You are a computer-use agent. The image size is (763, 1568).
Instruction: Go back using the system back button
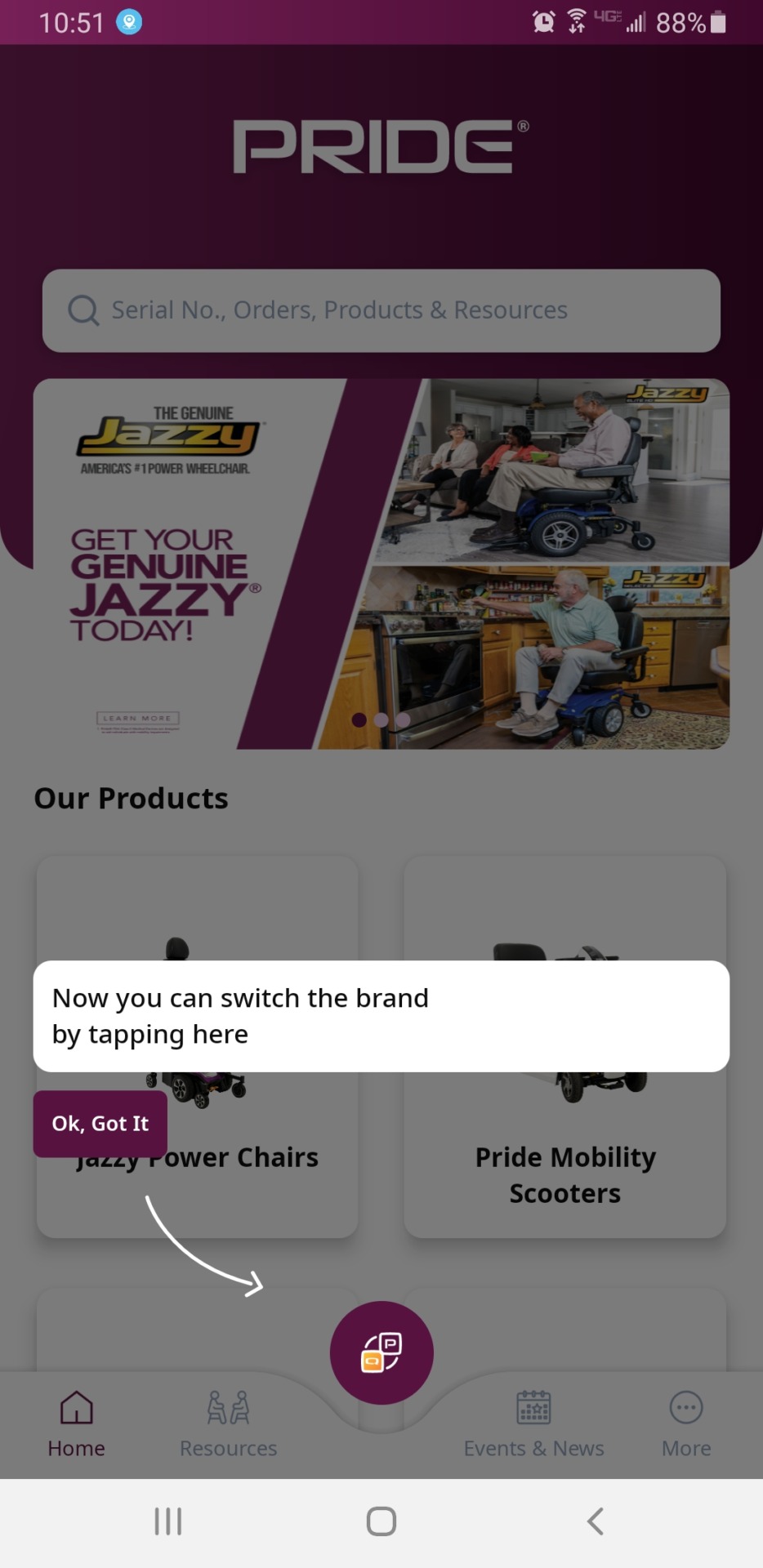596,1521
